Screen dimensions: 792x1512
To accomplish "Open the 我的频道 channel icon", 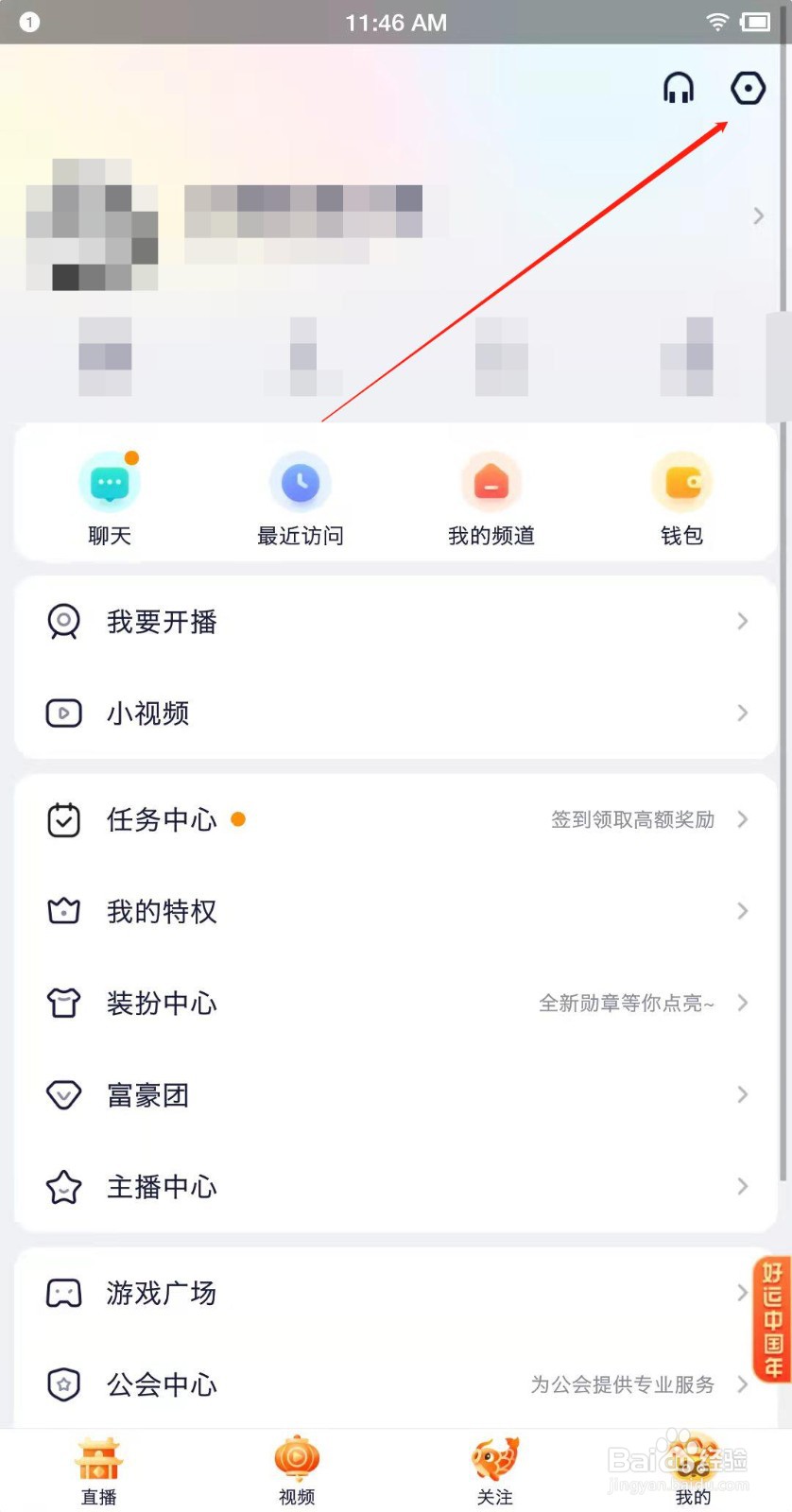I will coord(491,482).
